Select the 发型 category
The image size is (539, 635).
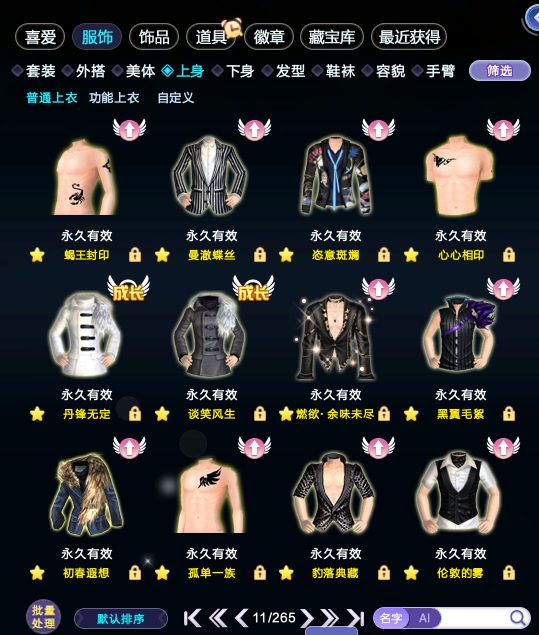coord(284,71)
